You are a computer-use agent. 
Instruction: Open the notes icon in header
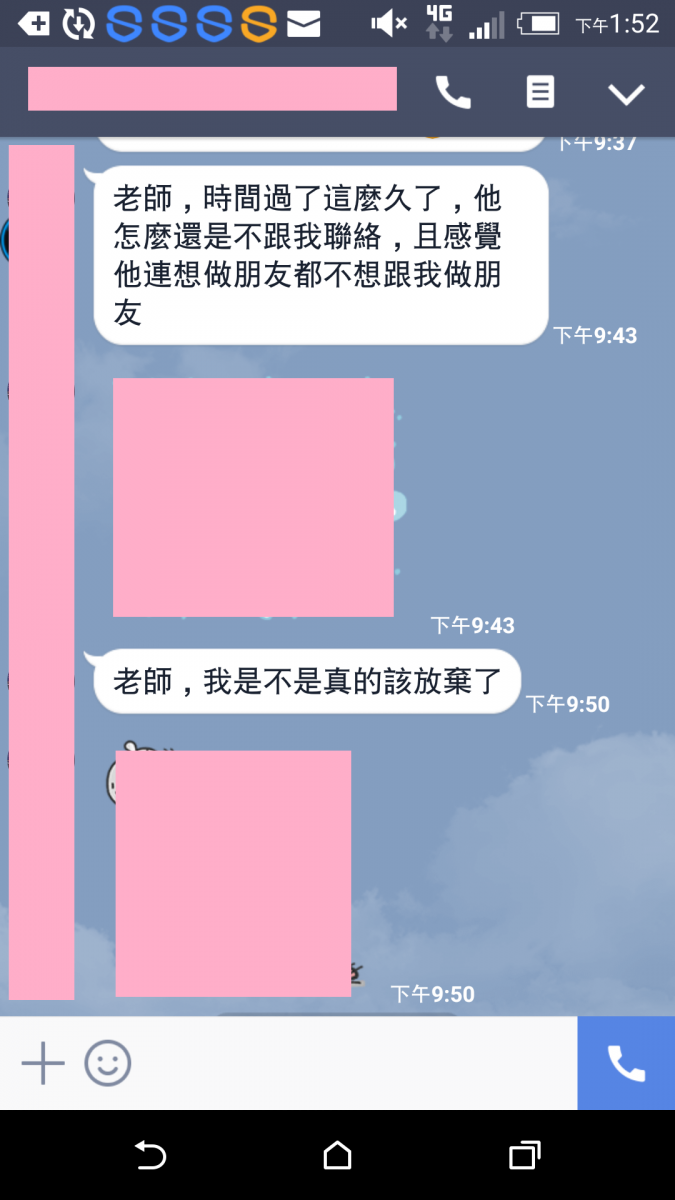[540, 93]
